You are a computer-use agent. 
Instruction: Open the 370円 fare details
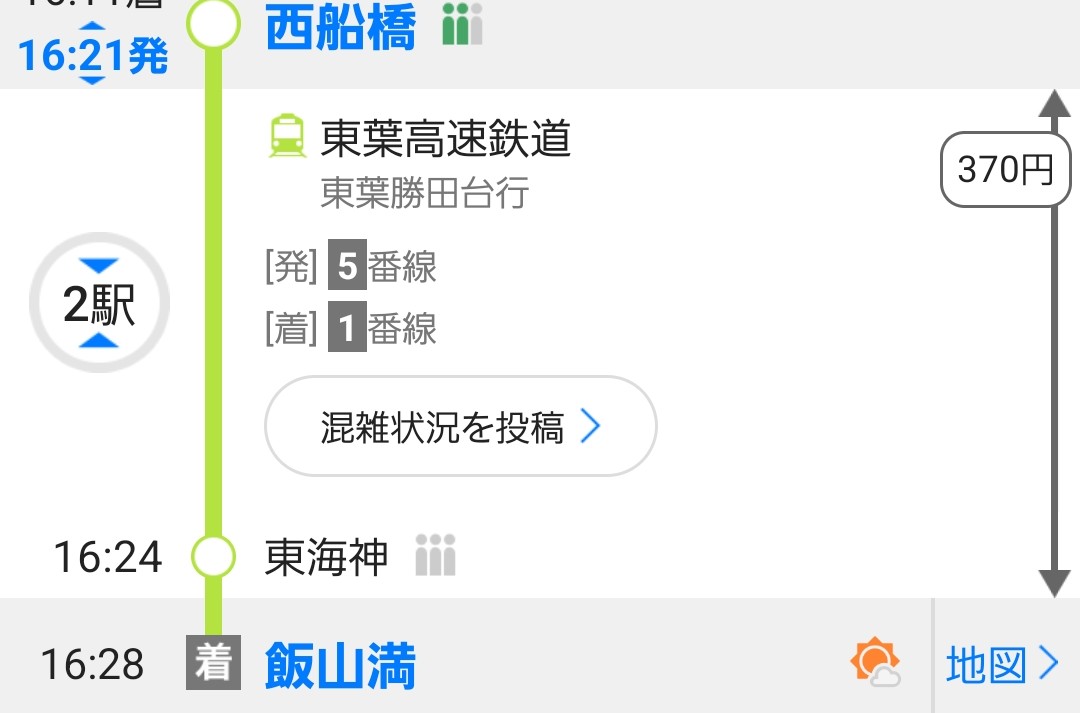[x=1005, y=171]
